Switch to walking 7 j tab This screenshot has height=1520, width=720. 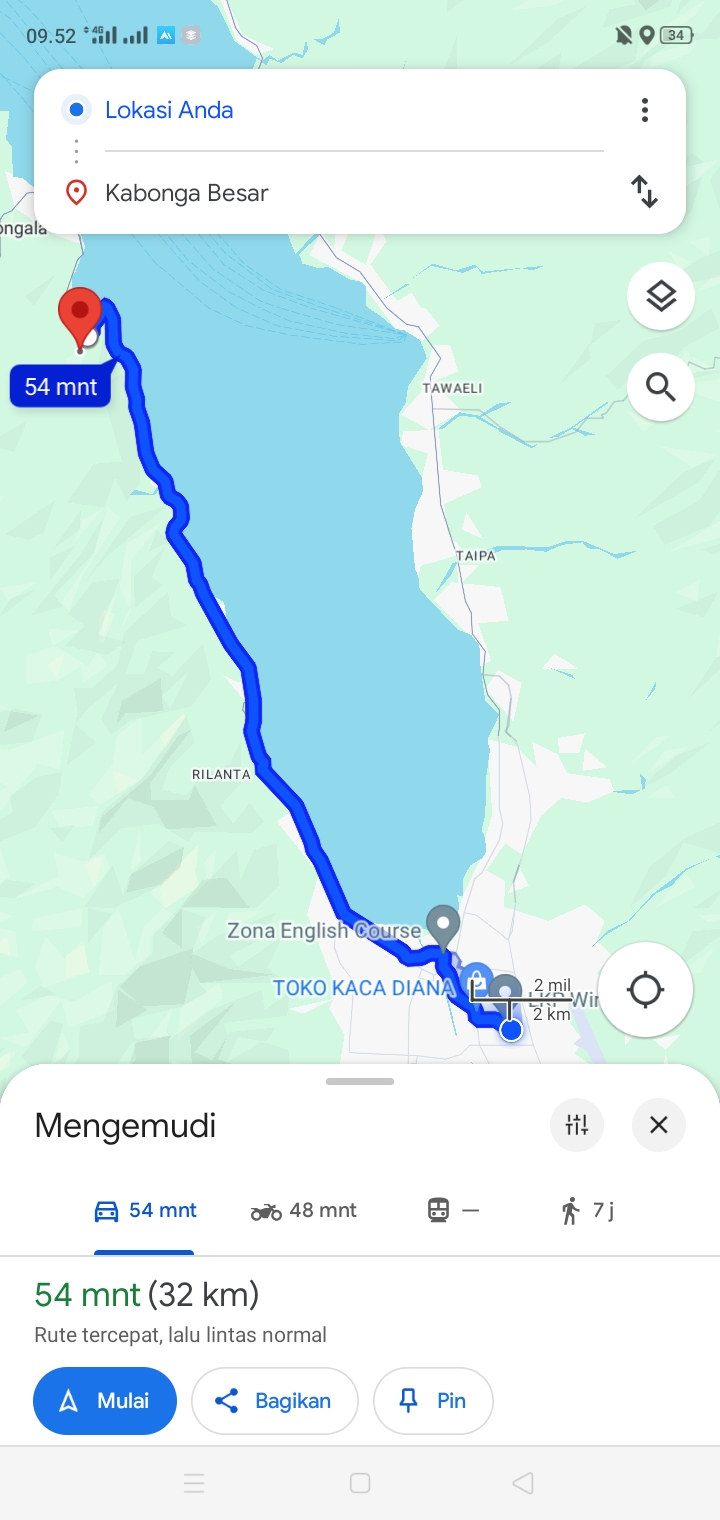coord(587,1211)
